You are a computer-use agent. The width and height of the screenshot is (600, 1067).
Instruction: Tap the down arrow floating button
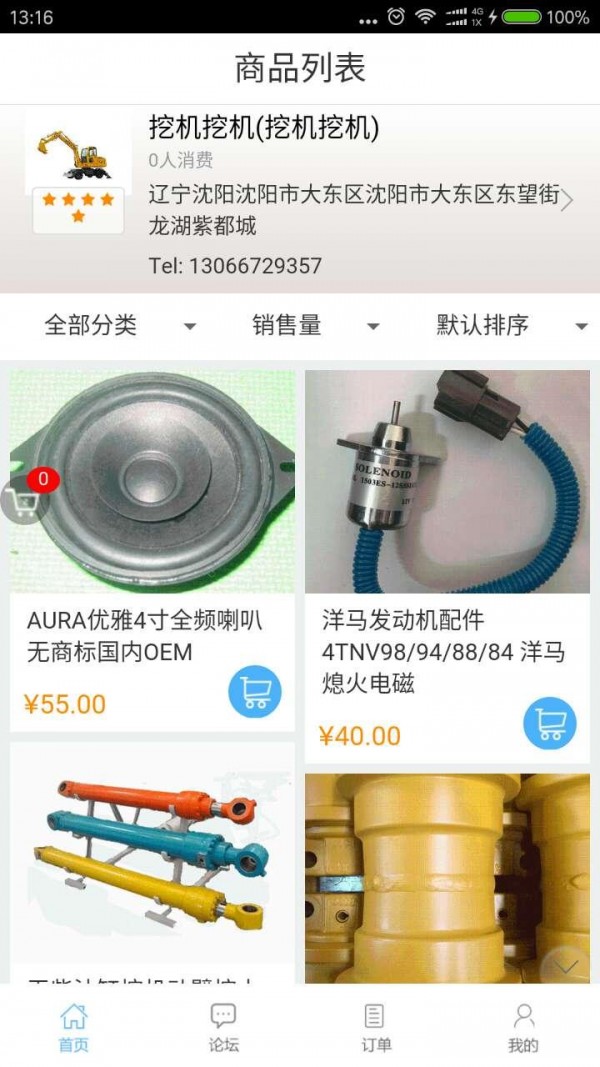click(x=566, y=966)
